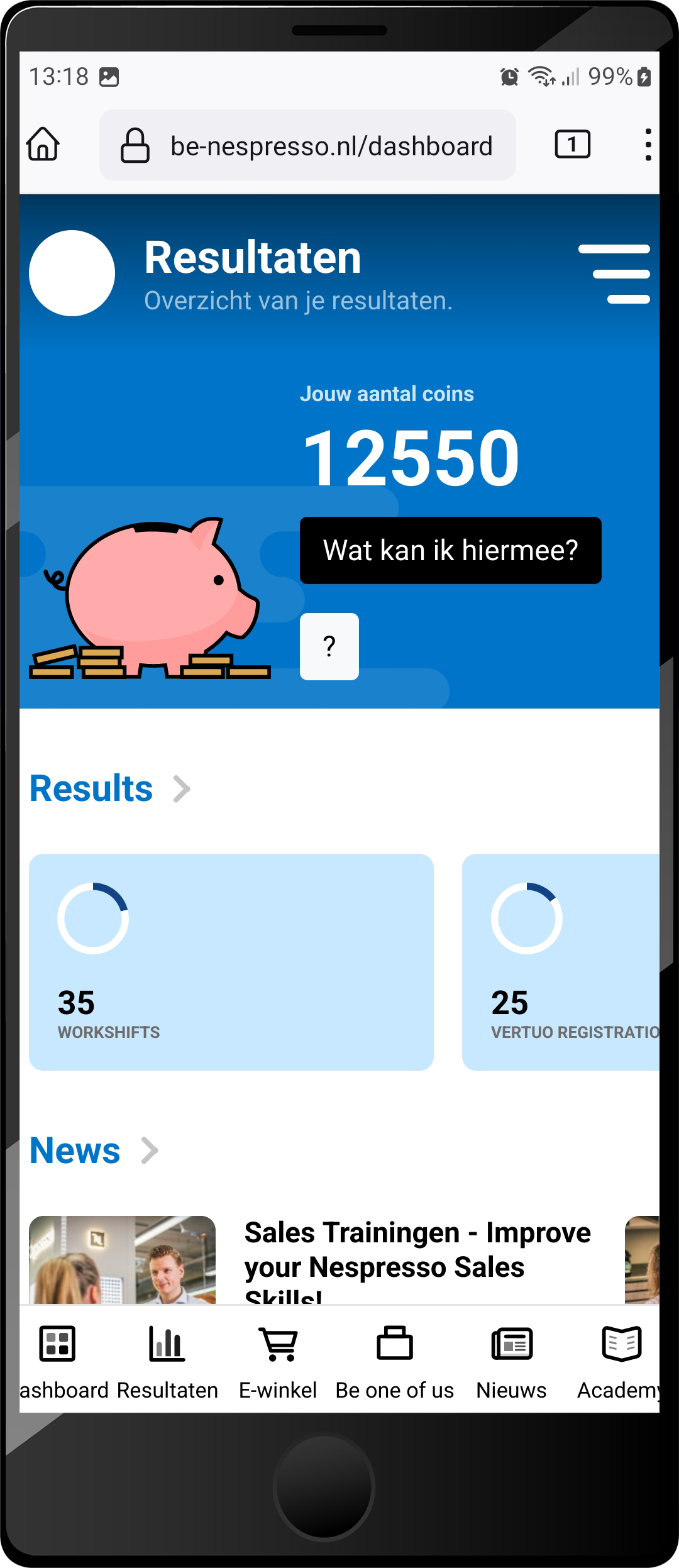The width and height of the screenshot is (679, 1568).
Task: Tap the question mark help button
Action: [329, 646]
